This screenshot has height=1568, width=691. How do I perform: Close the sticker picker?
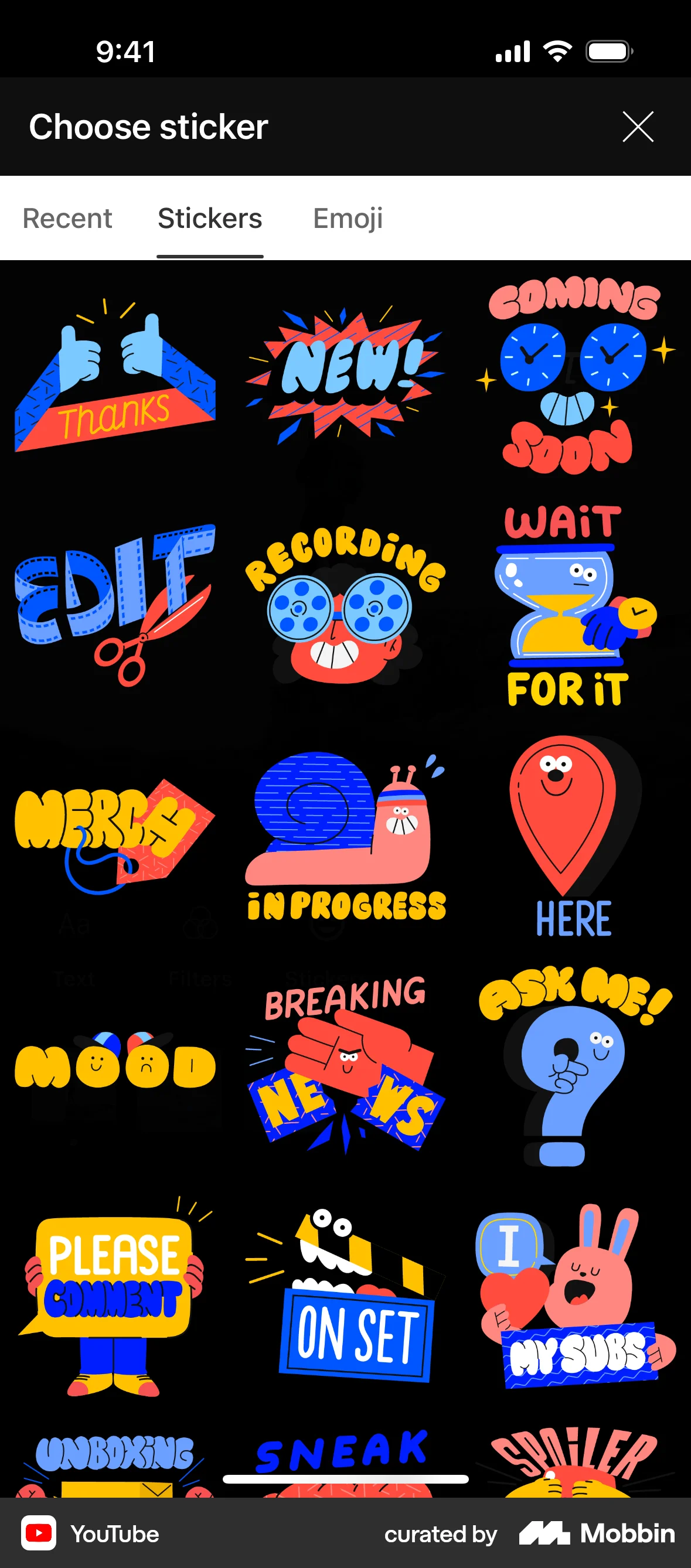[637, 127]
